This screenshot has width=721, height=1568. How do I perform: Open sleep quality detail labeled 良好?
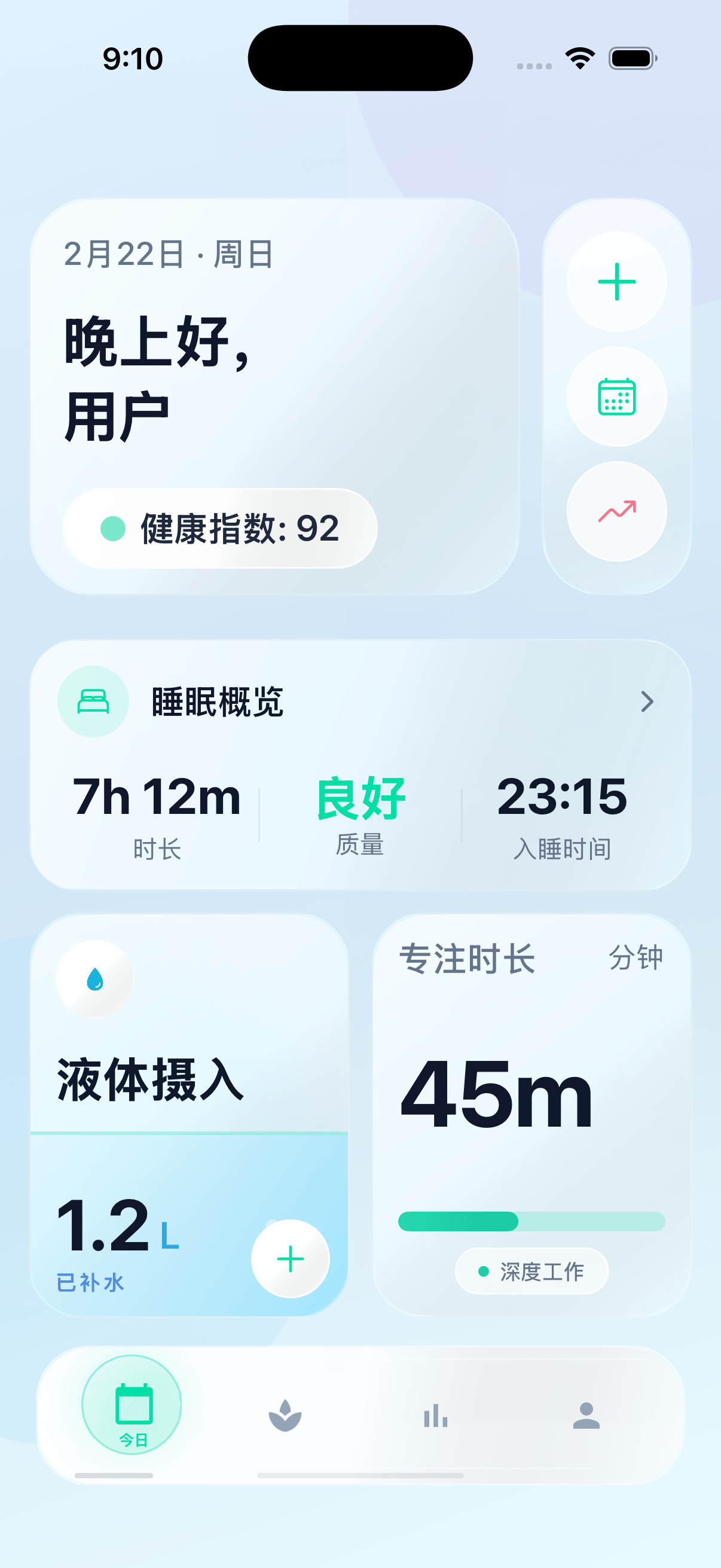click(x=359, y=797)
